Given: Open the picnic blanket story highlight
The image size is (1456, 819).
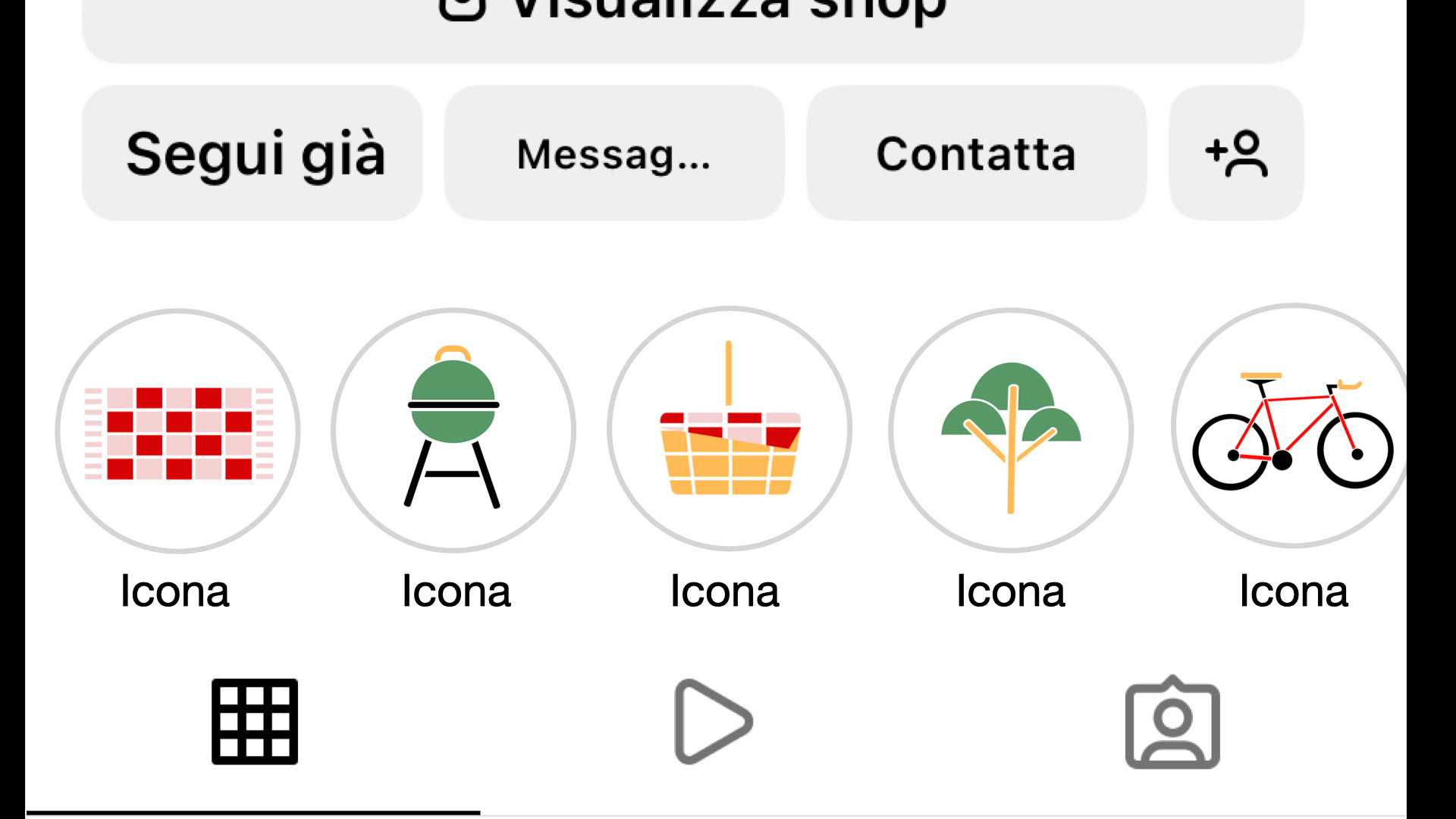Looking at the screenshot, I should (x=178, y=431).
